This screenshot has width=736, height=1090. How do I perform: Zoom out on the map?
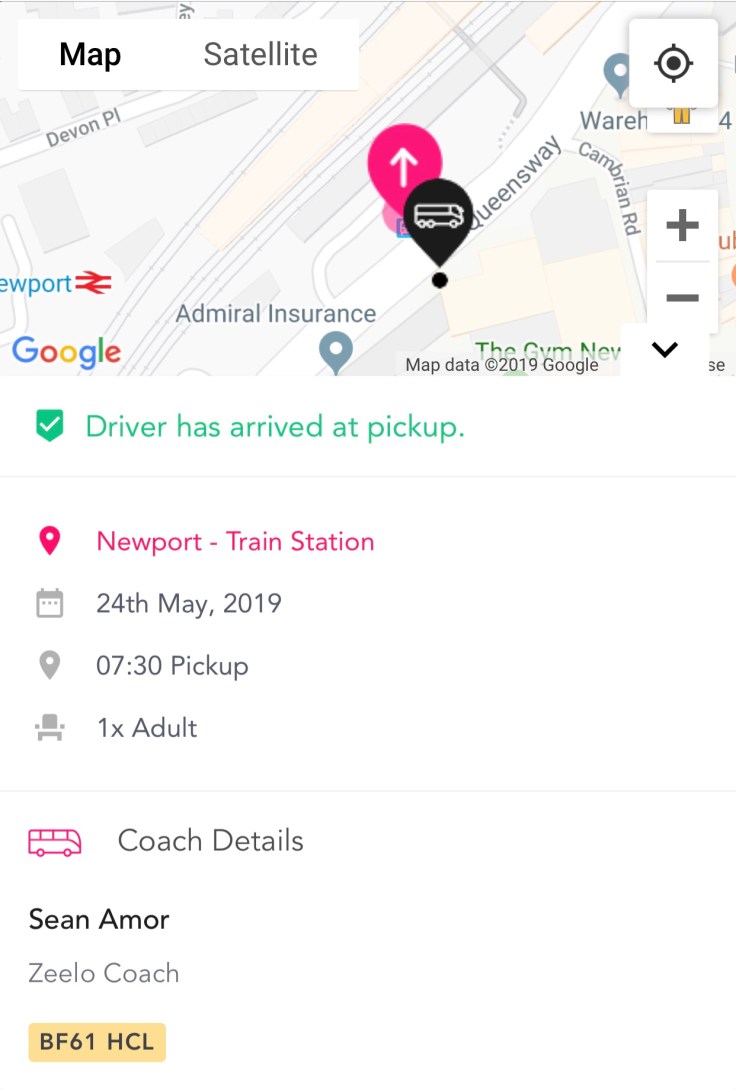pos(682,298)
